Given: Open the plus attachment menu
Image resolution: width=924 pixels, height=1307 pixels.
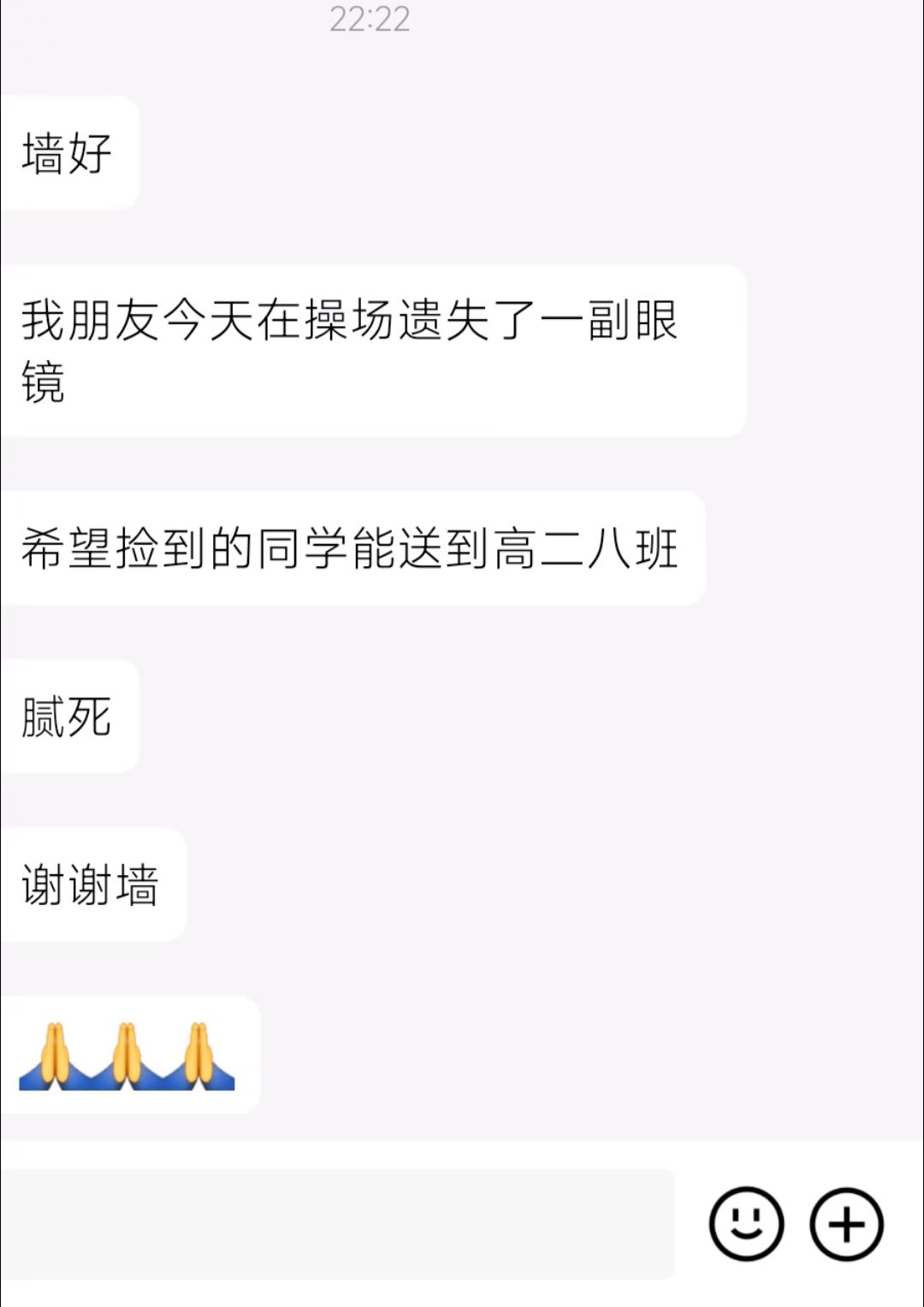Looking at the screenshot, I should (x=846, y=1224).
